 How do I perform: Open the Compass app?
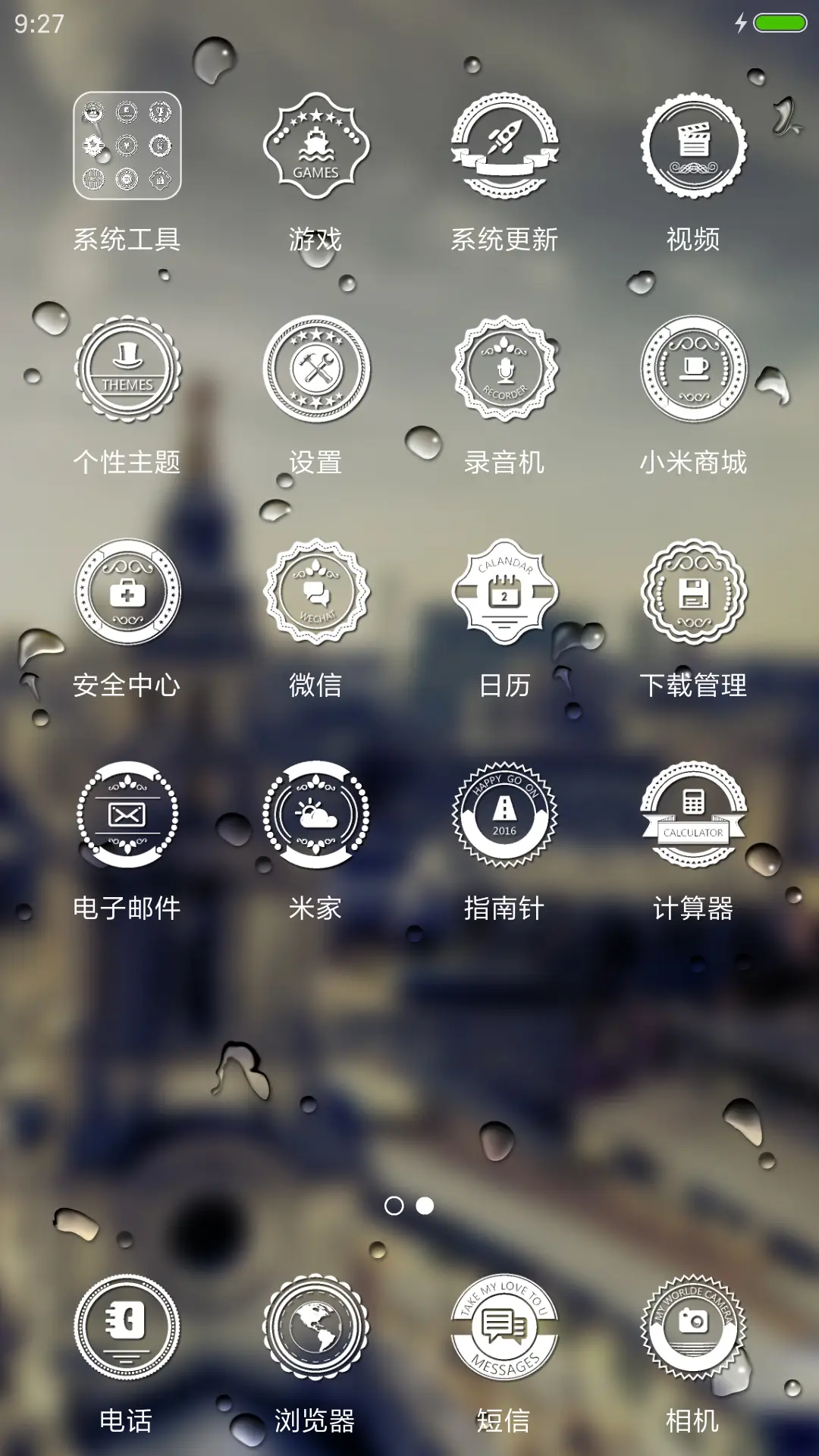[x=504, y=819]
